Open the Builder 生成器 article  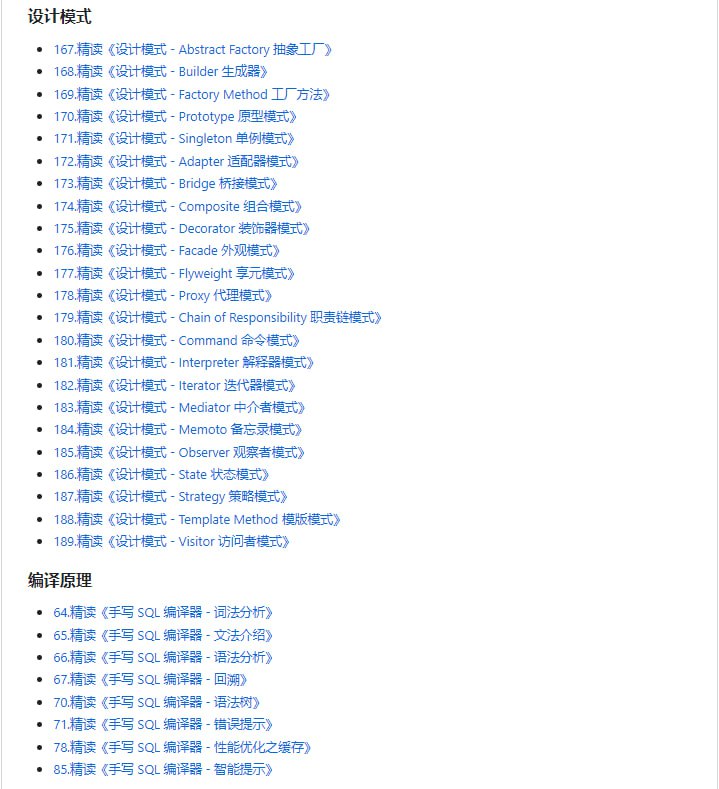[161, 72]
